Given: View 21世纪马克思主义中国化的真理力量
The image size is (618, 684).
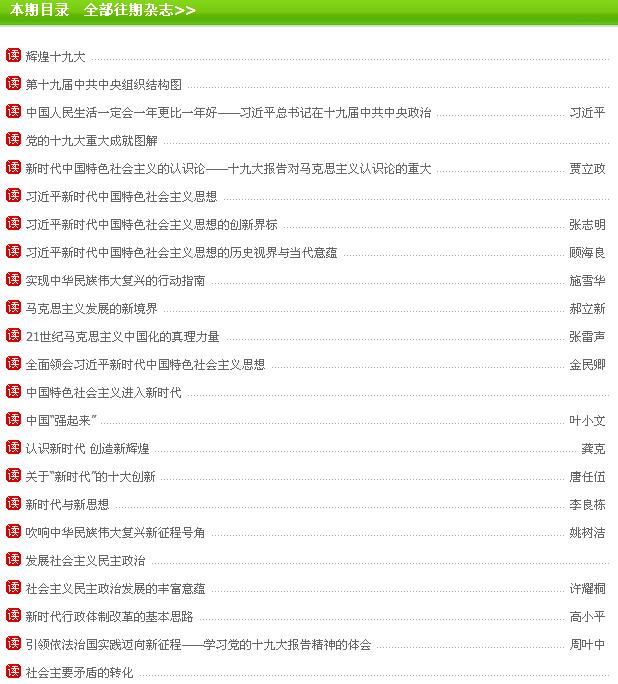Looking at the screenshot, I should tap(122, 337).
